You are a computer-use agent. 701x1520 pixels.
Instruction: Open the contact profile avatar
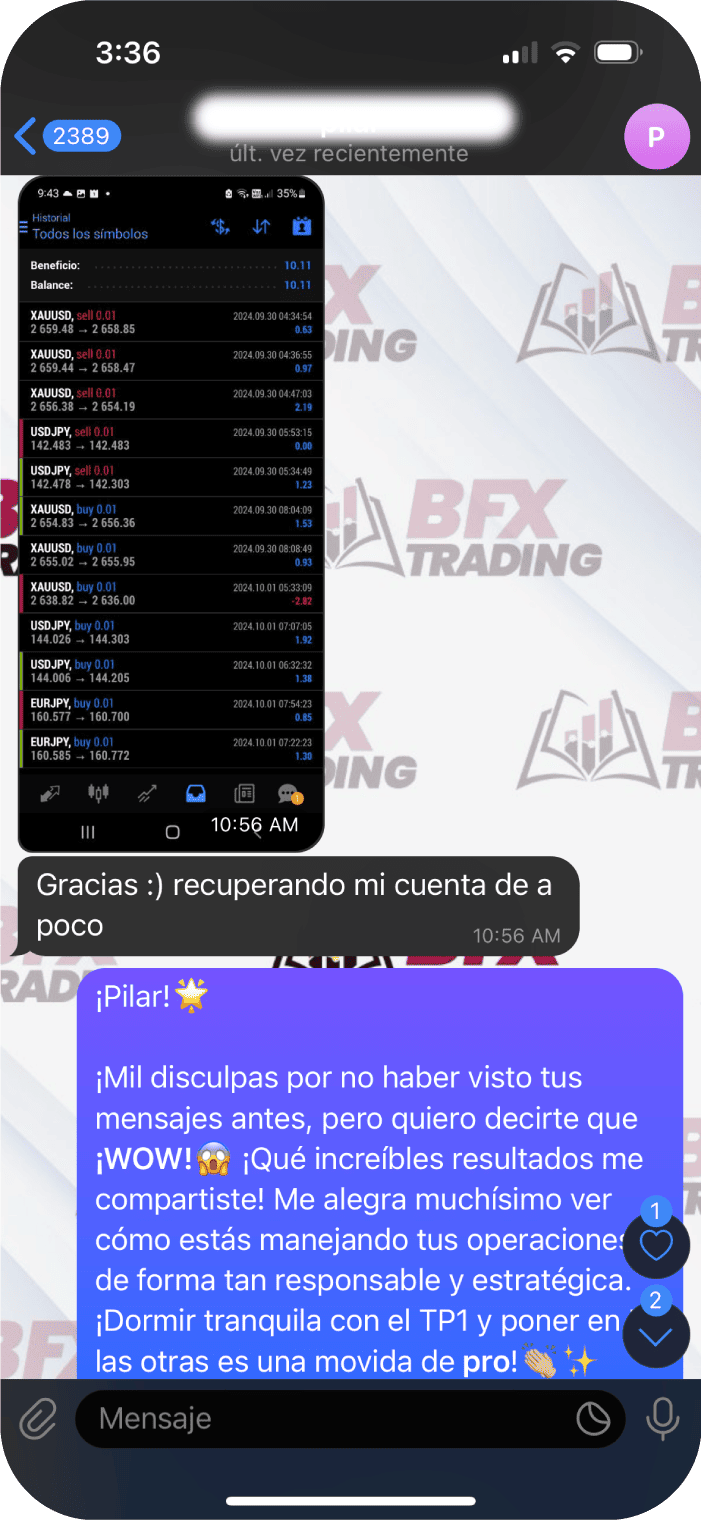[x=656, y=137]
